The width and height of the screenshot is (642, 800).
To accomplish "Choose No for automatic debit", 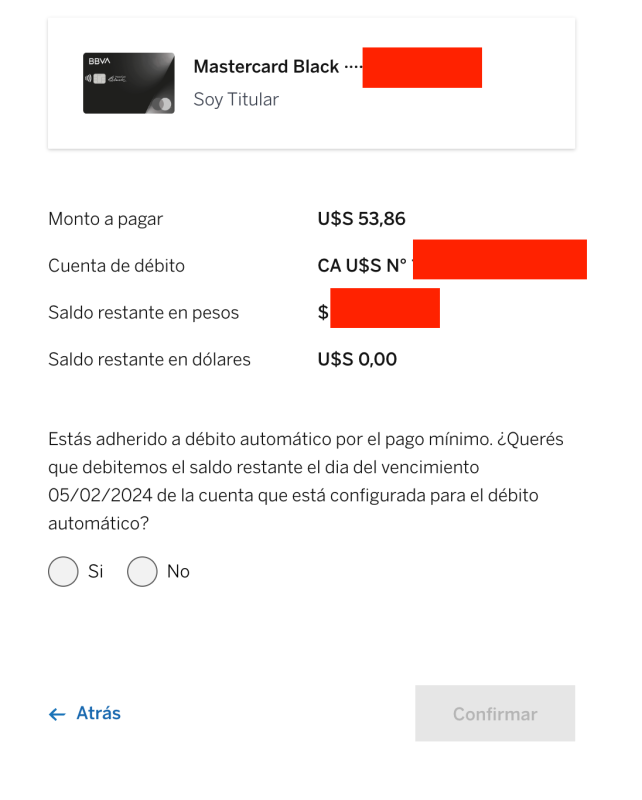I will point(142,572).
